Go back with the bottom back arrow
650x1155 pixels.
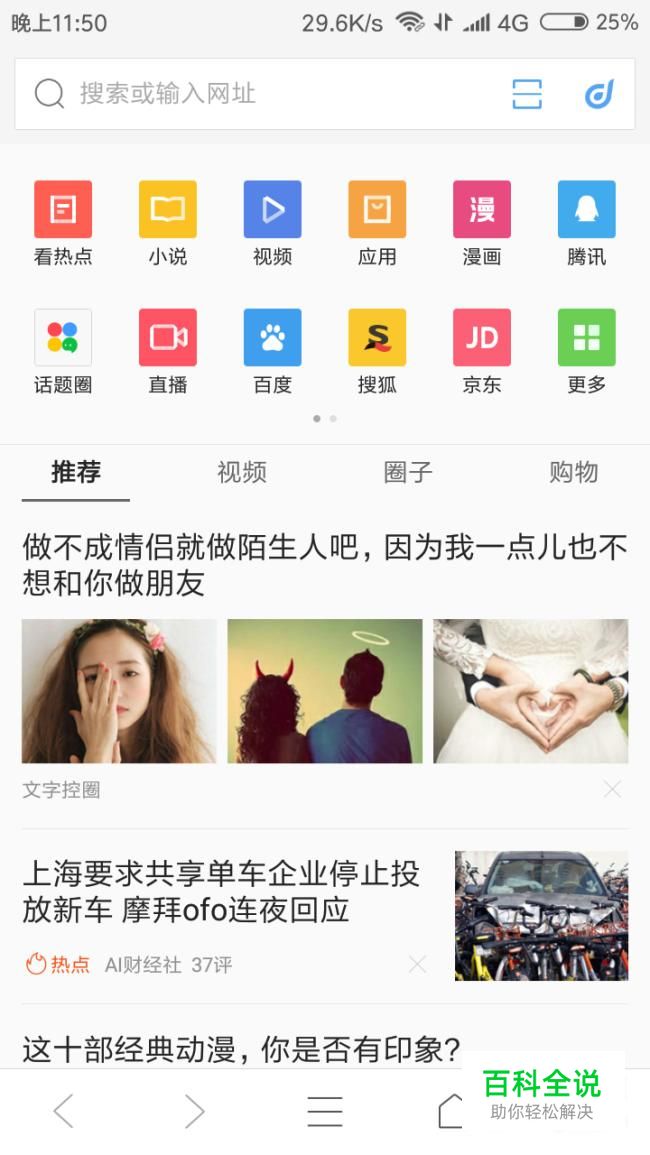click(64, 1111)
